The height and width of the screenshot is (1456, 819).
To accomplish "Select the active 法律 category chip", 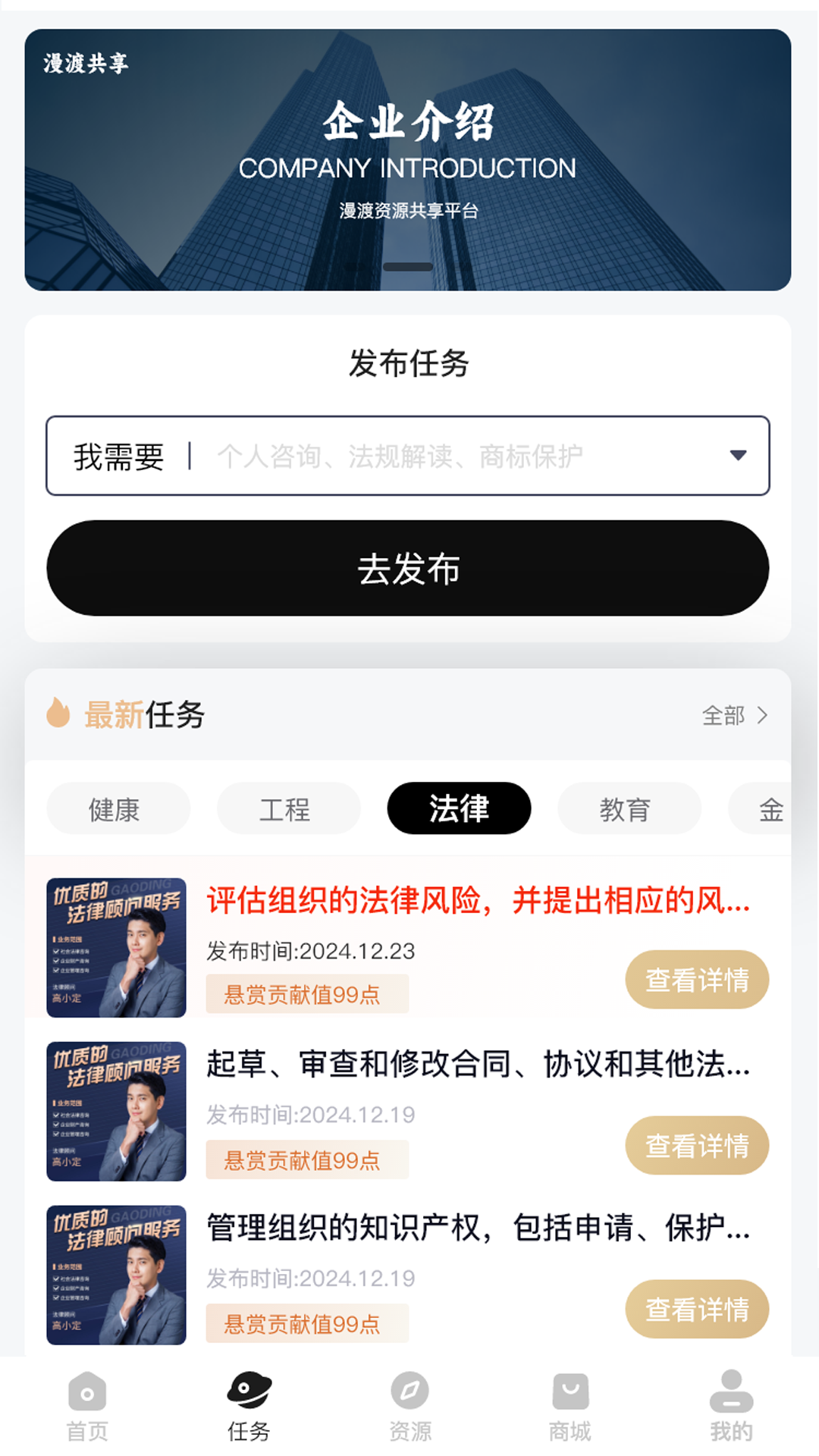I will click(x=459, y=808).
